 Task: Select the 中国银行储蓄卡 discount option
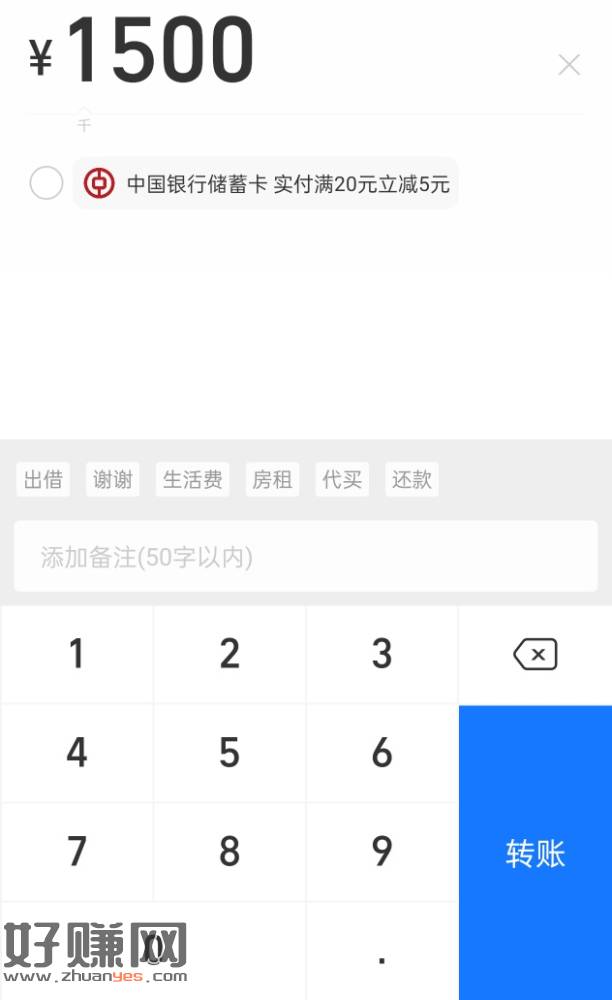[x=46, y=183]
